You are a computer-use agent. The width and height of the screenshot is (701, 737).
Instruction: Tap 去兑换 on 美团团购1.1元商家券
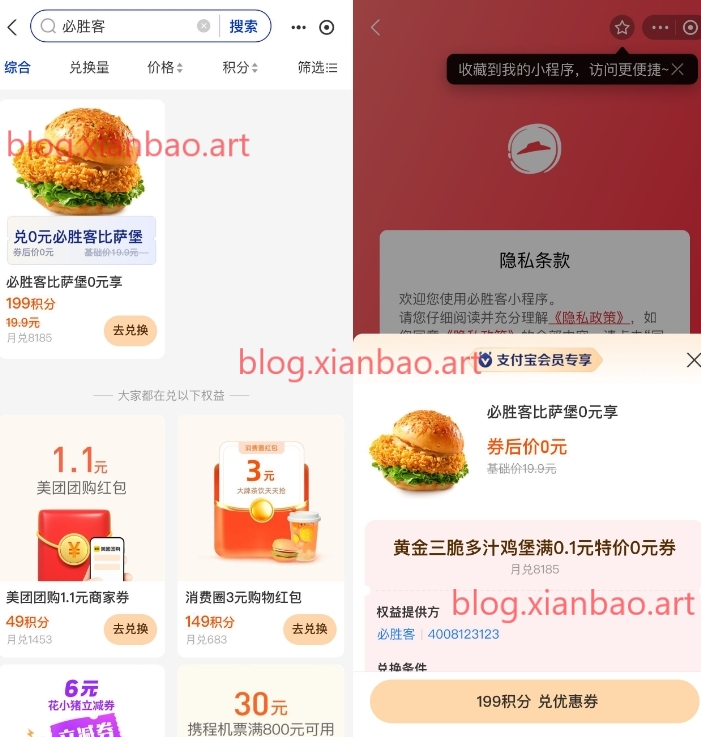[x=130, y=629]
